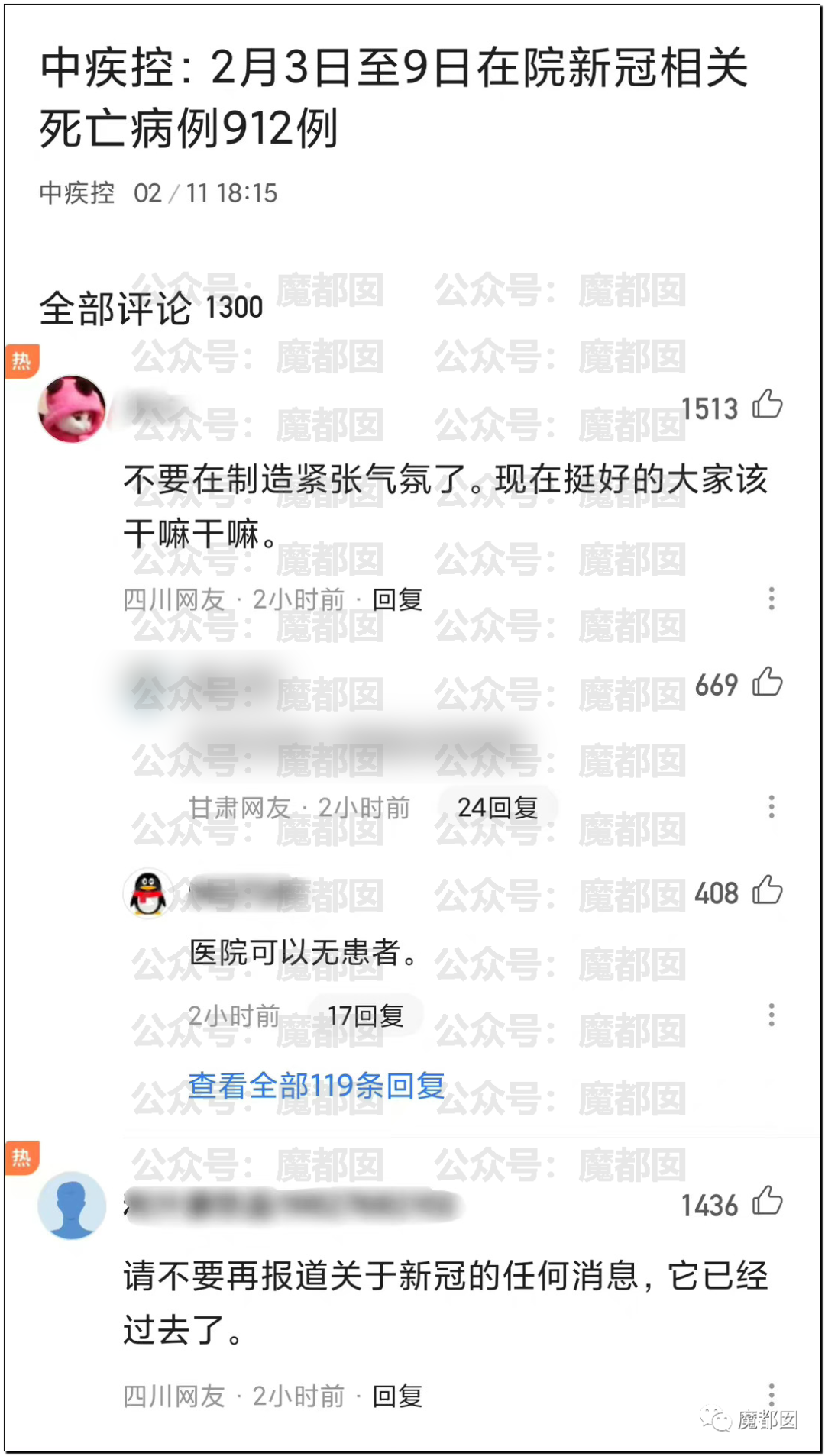Viewport: 825px width, 1456px height.
Task: Reply to the comment '不要在制造紧张气氛了'
Action: [397, 599]
